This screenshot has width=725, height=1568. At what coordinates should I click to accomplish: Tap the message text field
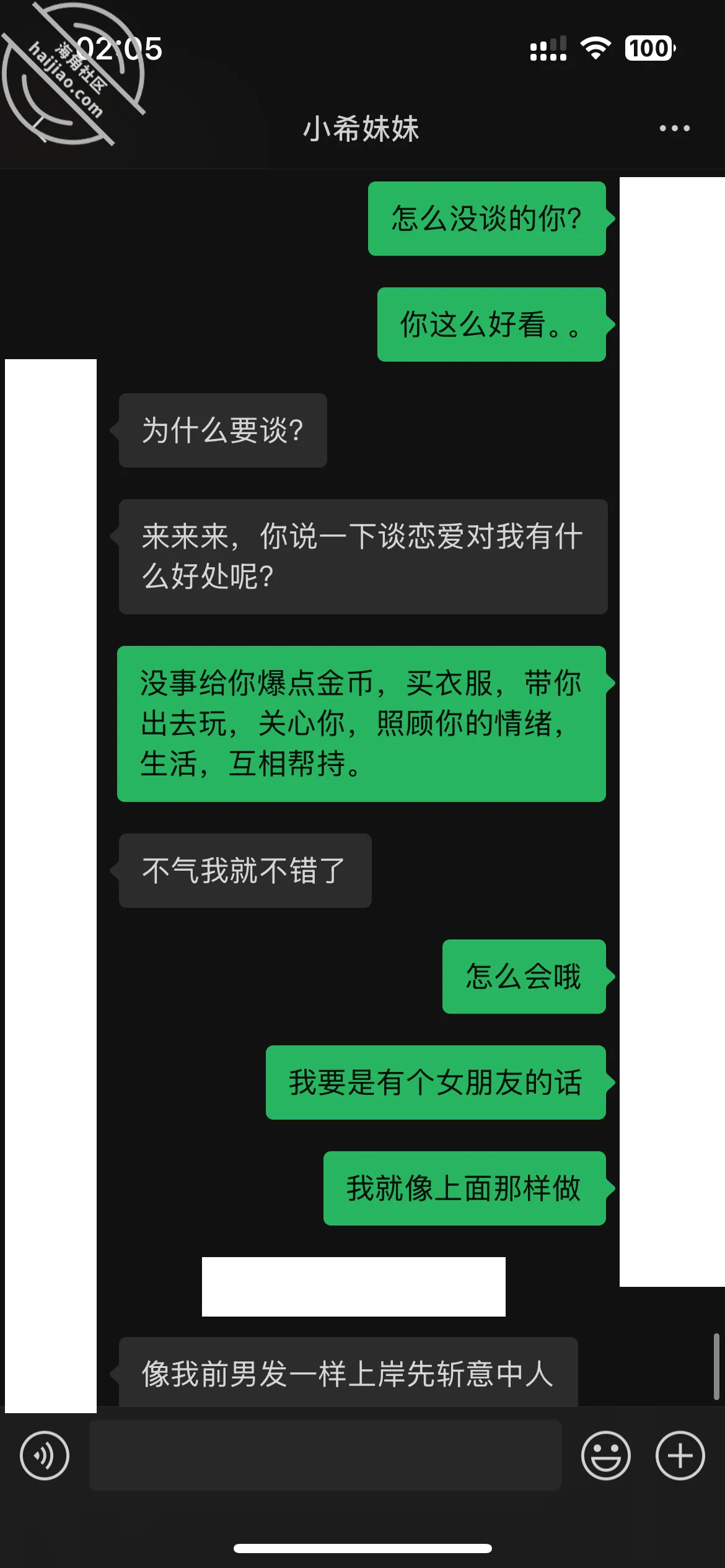[325, 1455]
